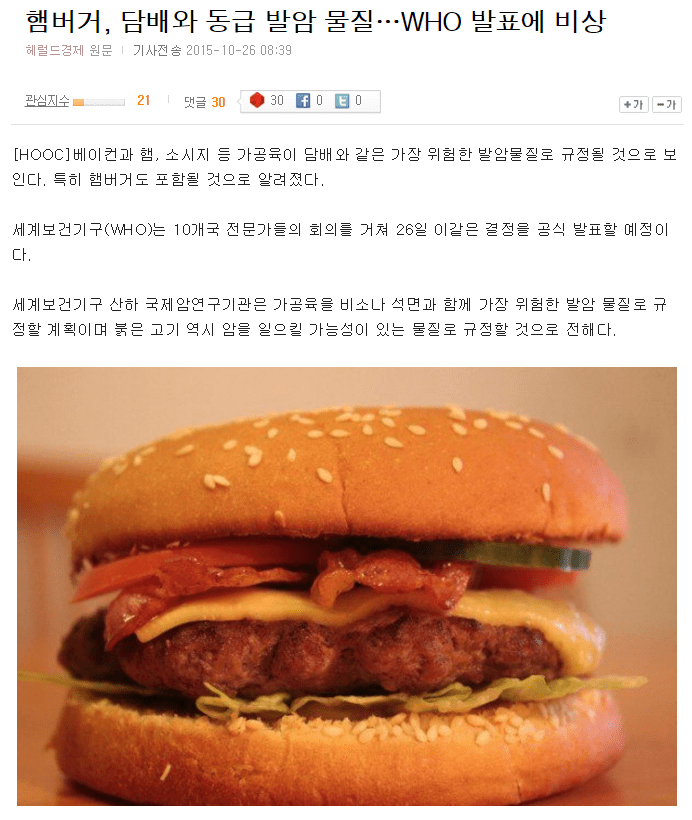Share via the red icon showing 30
The image size is (692, 820).
point(267,100)
